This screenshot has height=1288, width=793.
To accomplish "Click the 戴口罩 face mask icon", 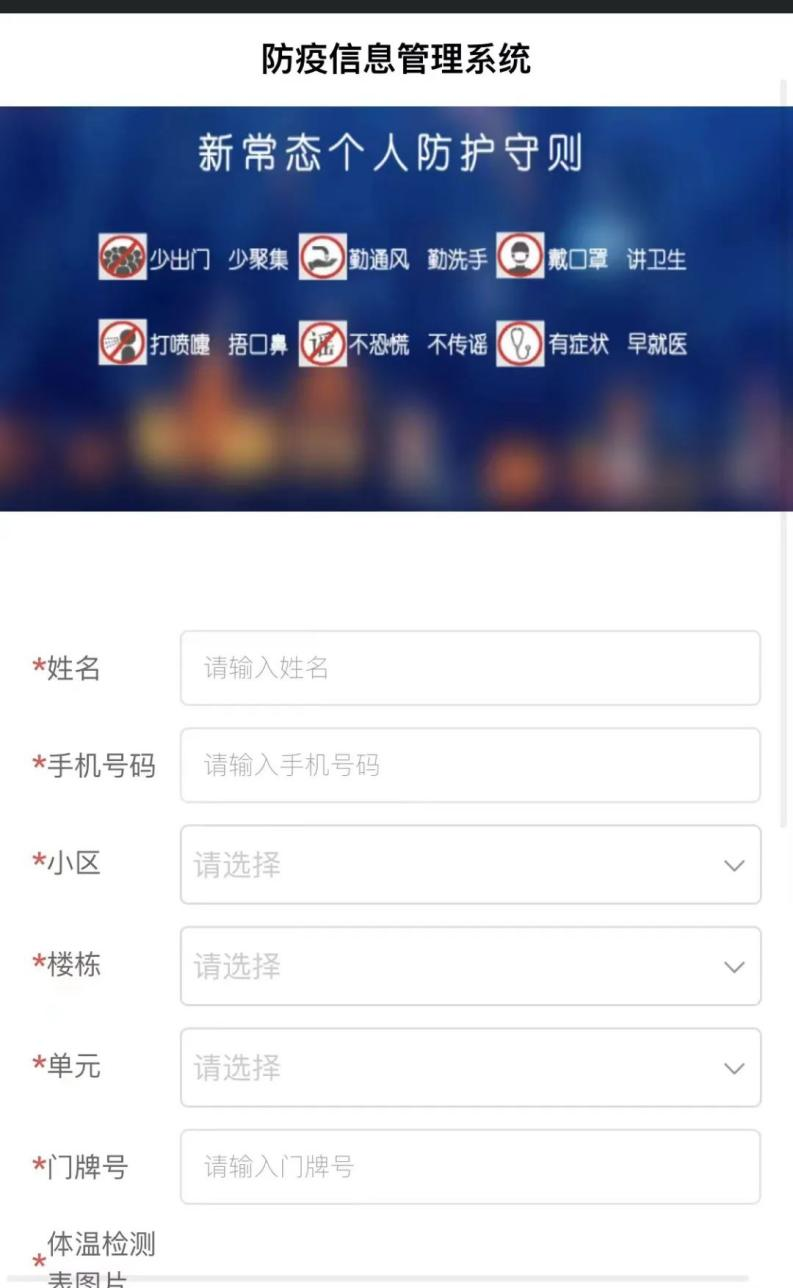I will point(521,258).
